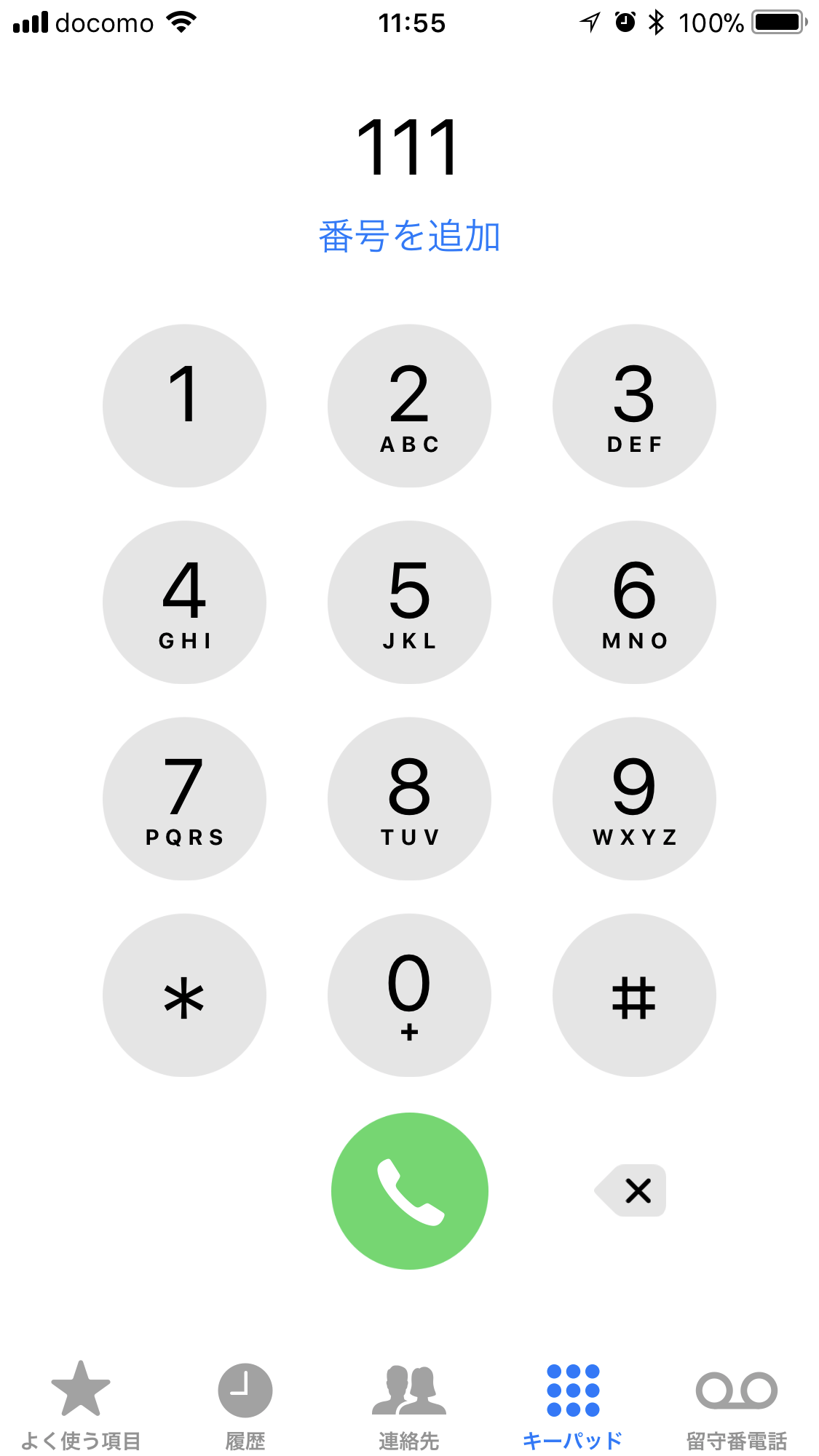Start the call with the green phone button
The width and height of the screenshot is (819, 1456).
coord(409,1191)
